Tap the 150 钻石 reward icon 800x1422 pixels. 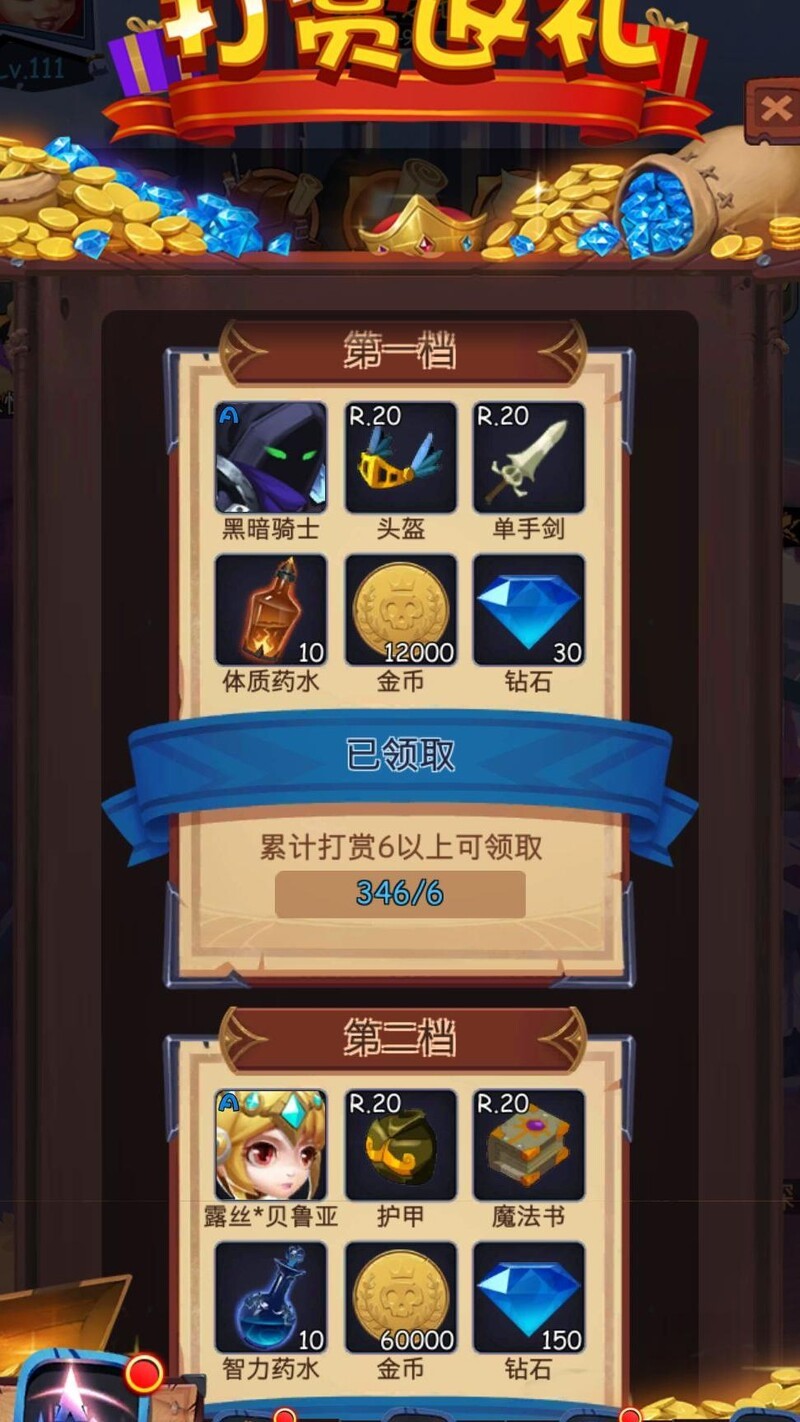[x=528, y=1297]
